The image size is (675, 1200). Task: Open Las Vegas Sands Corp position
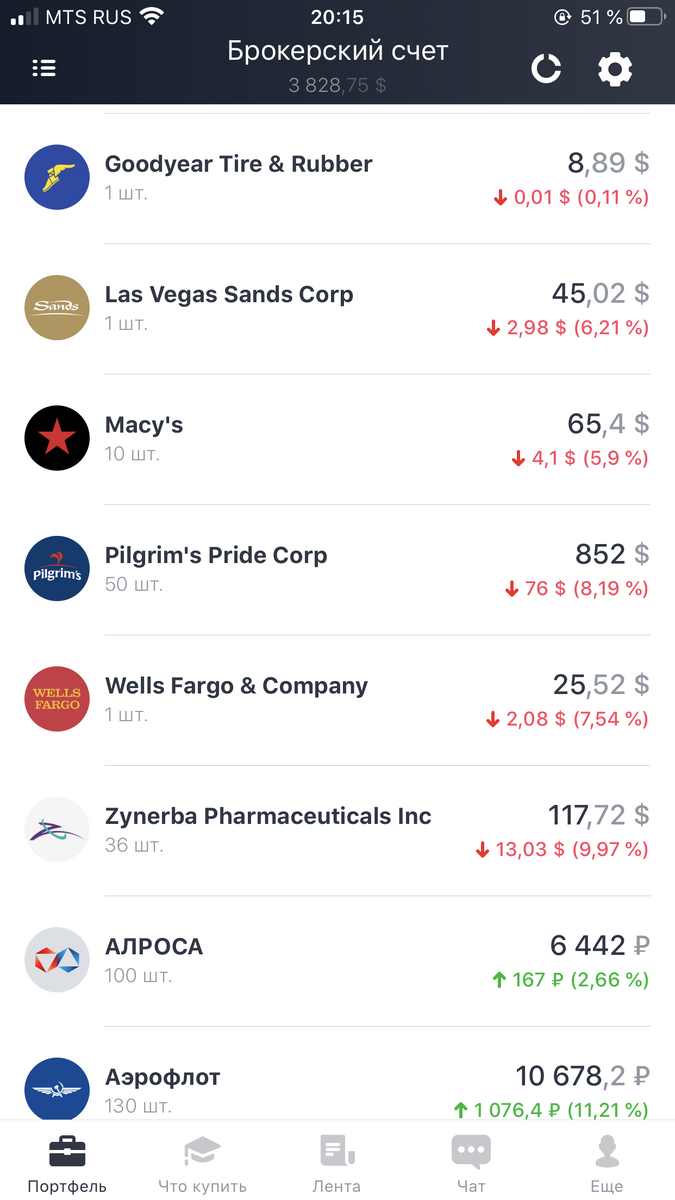(337, 309)
